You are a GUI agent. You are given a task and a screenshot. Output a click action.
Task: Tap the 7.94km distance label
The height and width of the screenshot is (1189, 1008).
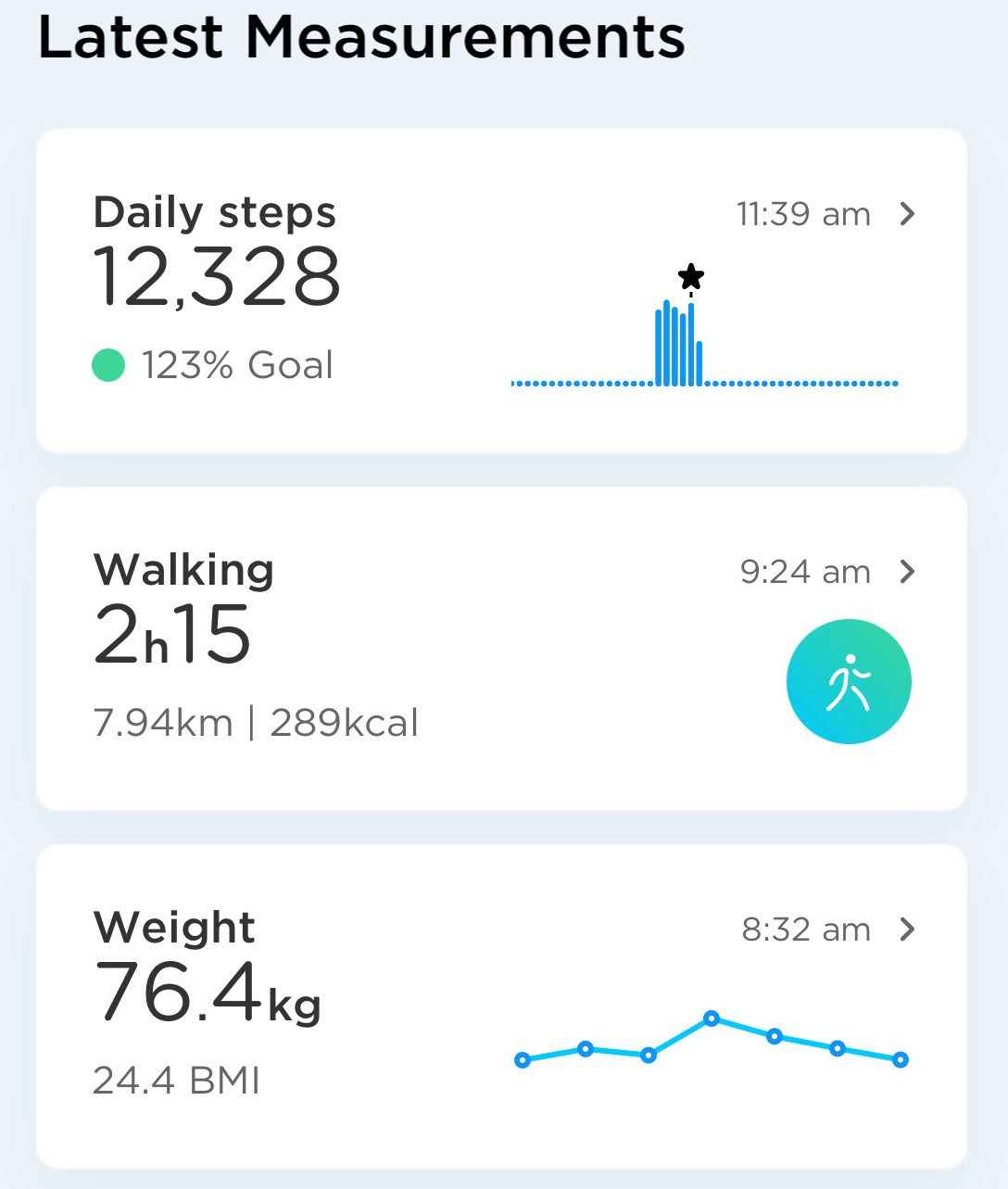[x=162, y=722]
